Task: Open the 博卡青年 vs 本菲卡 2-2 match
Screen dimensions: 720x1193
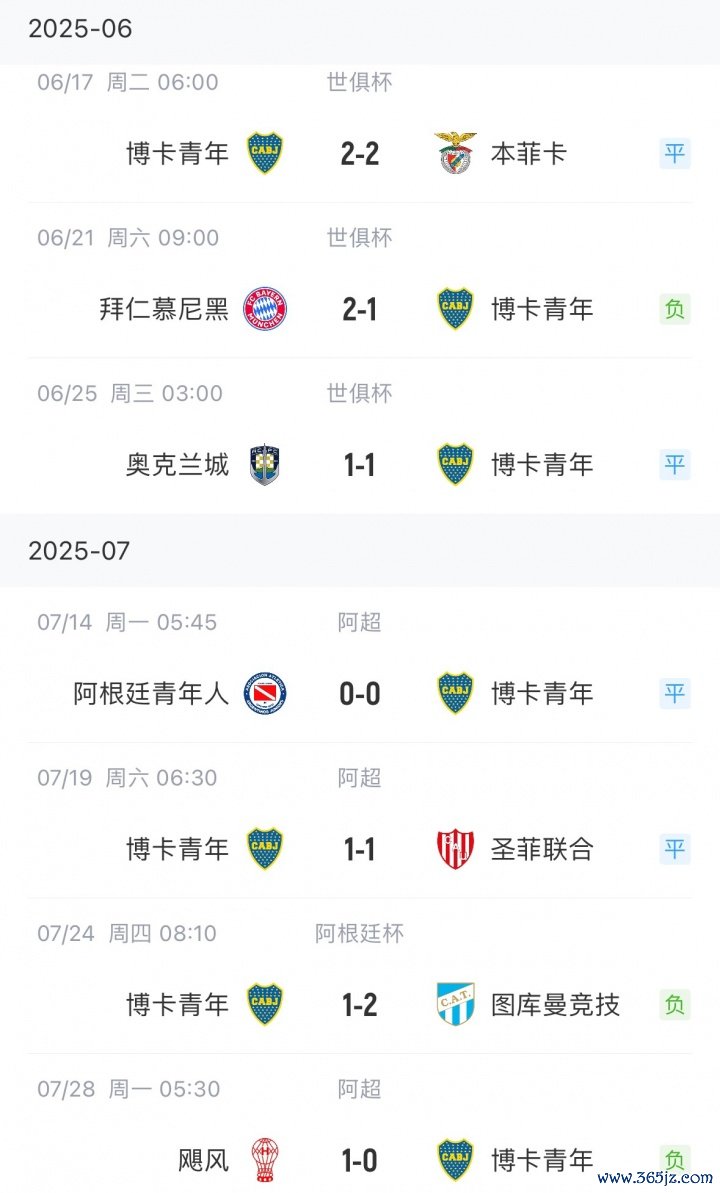Action: click(360, 134)
